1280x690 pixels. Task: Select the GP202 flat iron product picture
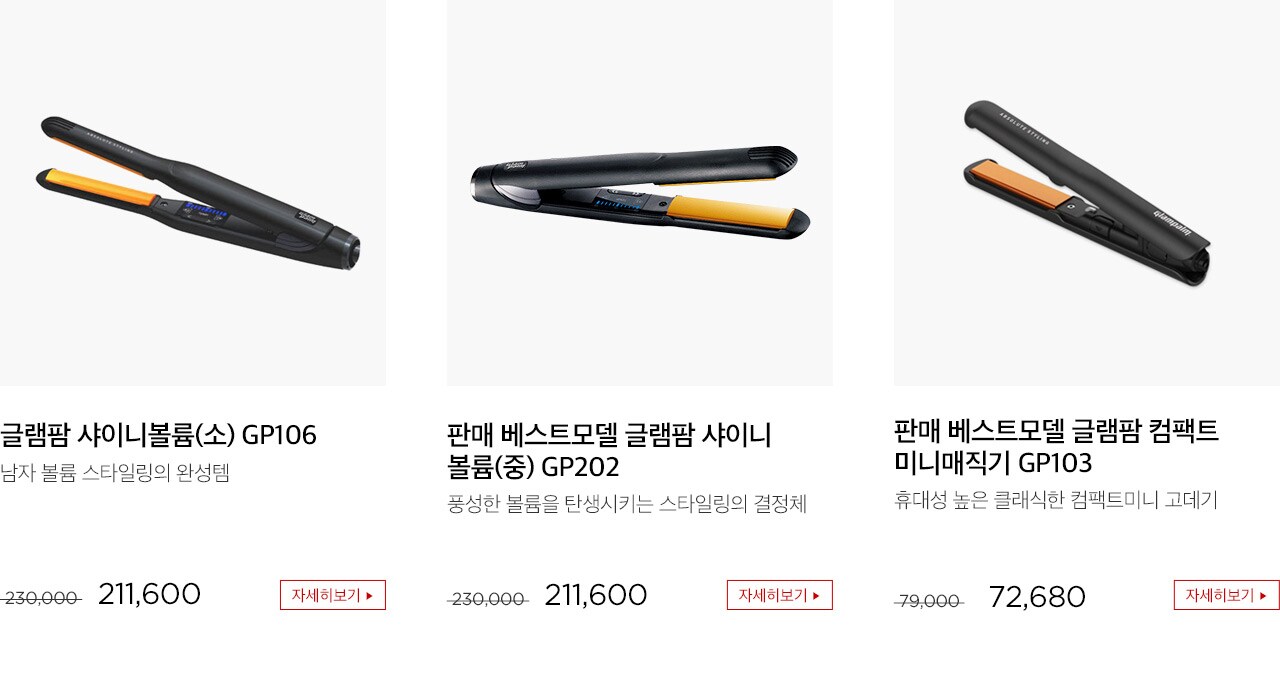click(x=640, y=192)
